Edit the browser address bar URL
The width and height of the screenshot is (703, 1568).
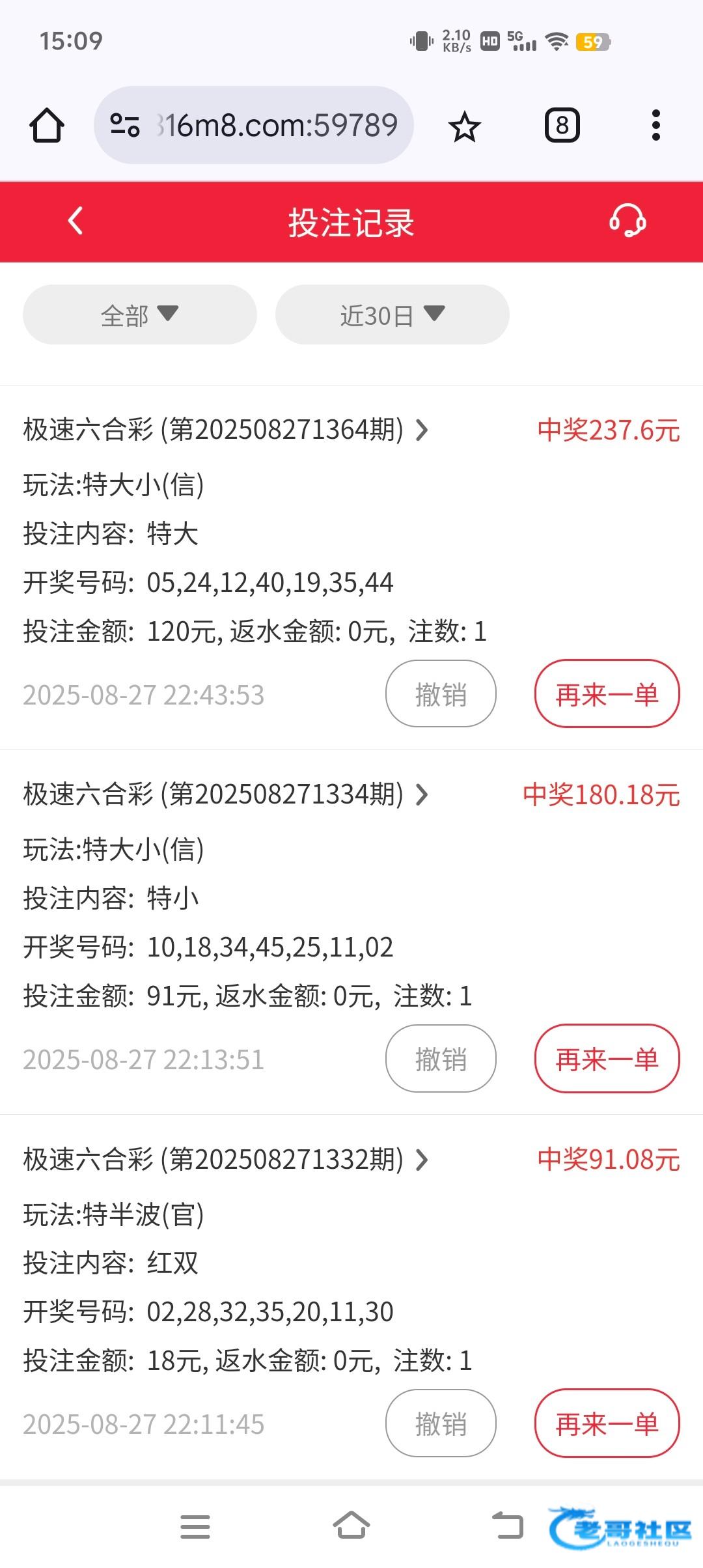273,125
